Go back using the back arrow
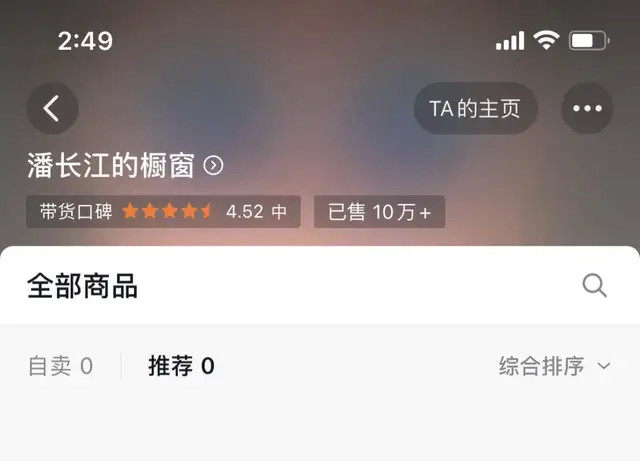Image resolution: width=640 pixels, height=461 pixels. [x=52, y=108]
